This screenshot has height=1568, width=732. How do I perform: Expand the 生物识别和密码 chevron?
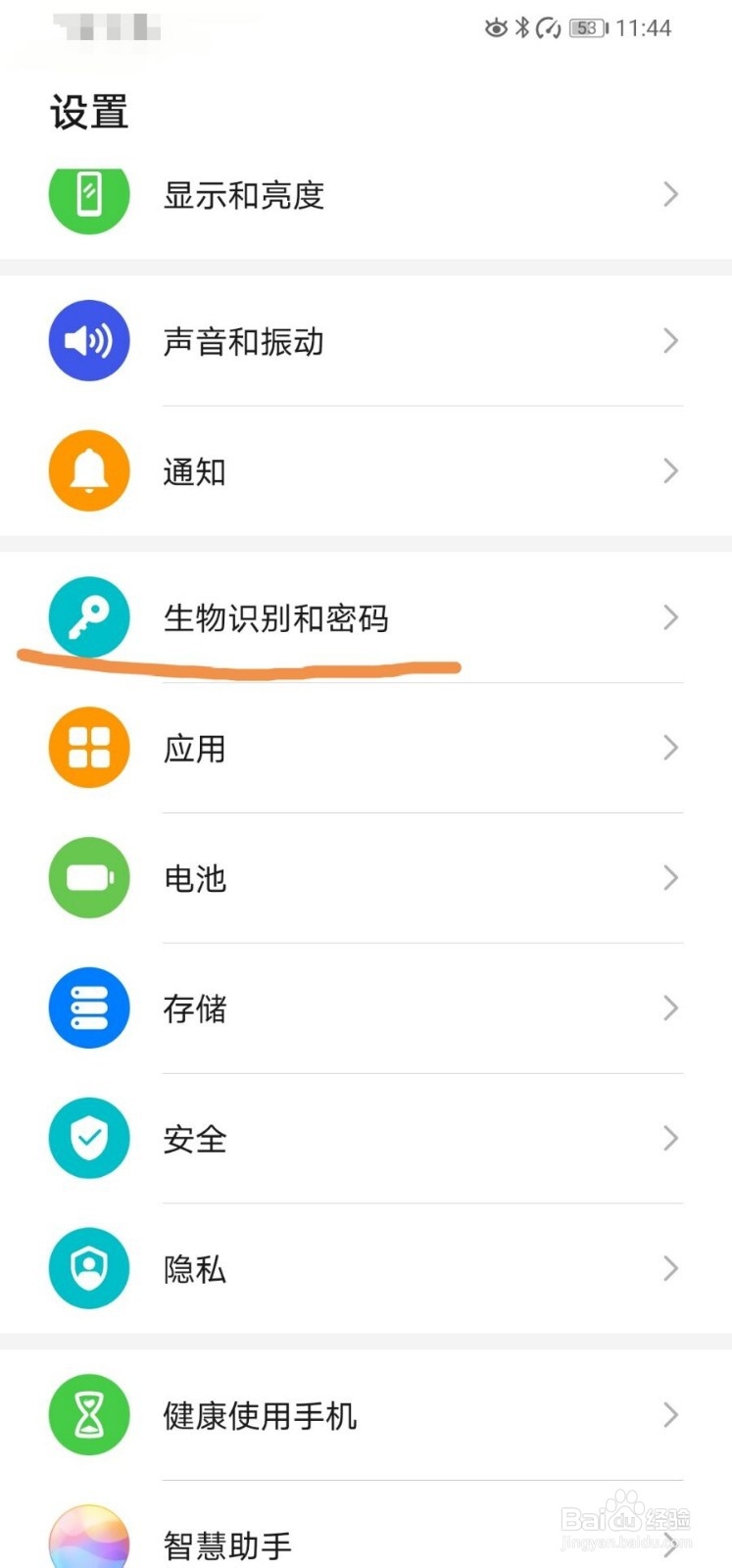coord(670,617)
